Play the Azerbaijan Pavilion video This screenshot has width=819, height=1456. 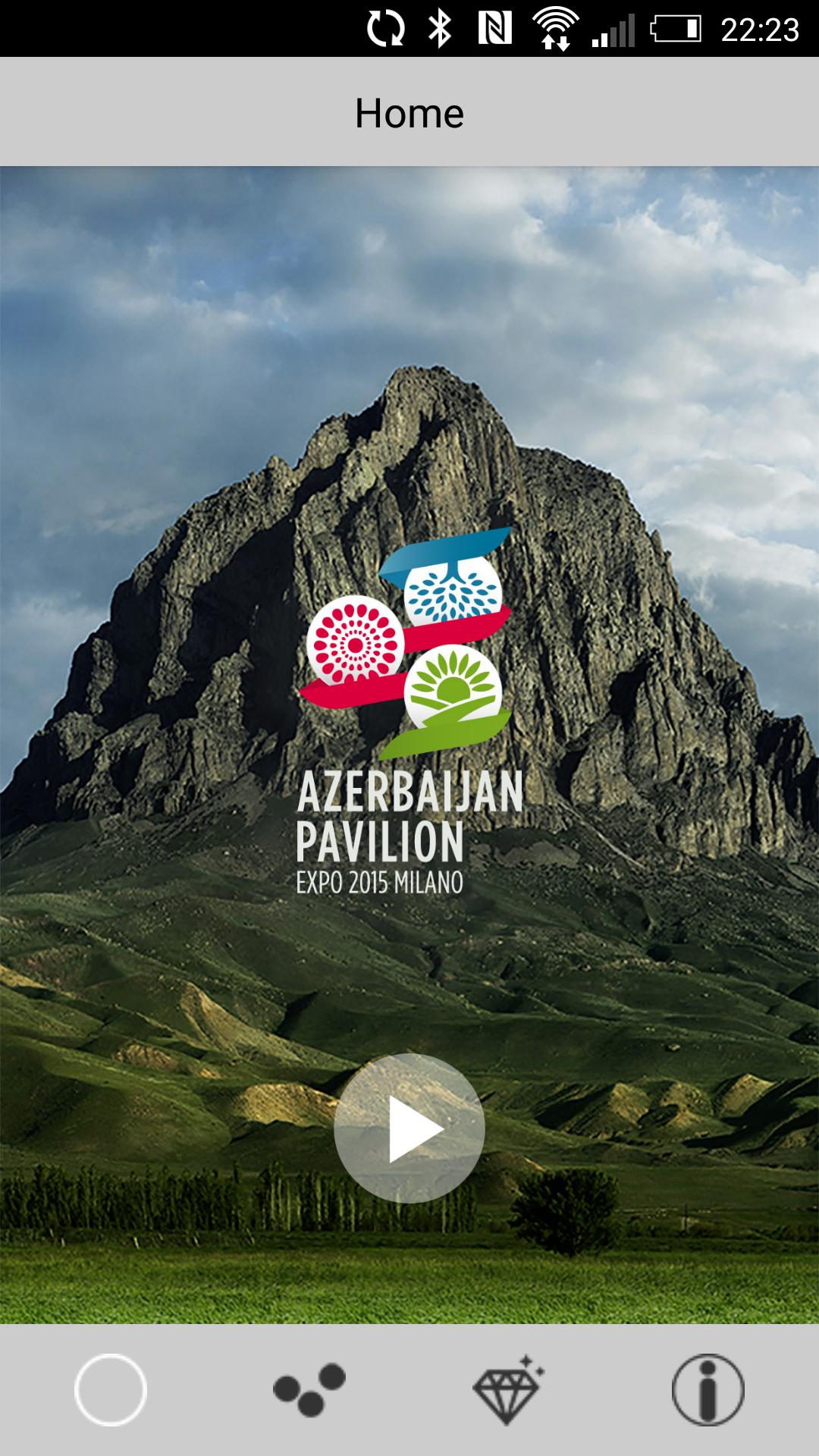click(x=409, y=1128)
